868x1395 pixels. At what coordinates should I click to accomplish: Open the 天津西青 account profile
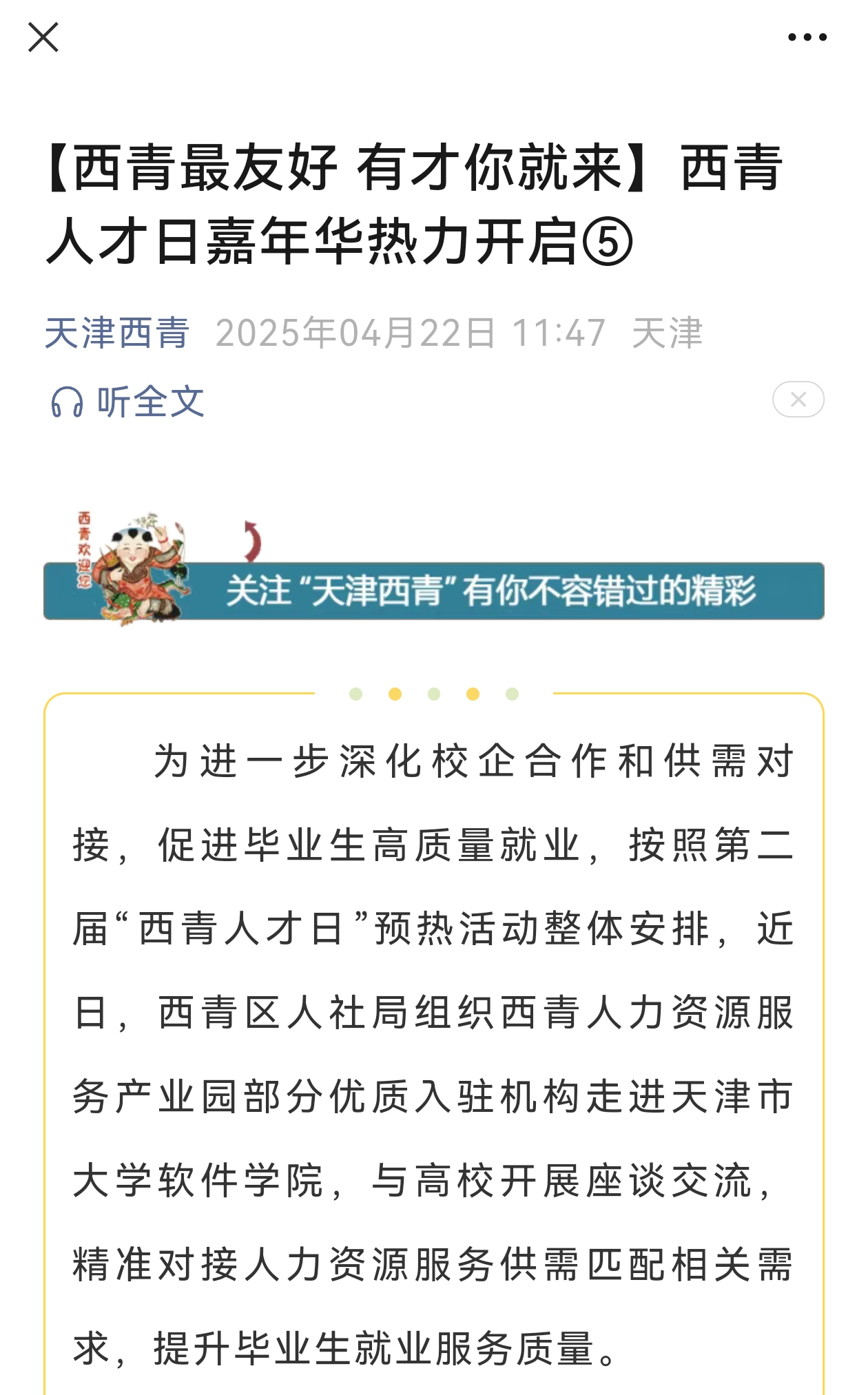117,333
